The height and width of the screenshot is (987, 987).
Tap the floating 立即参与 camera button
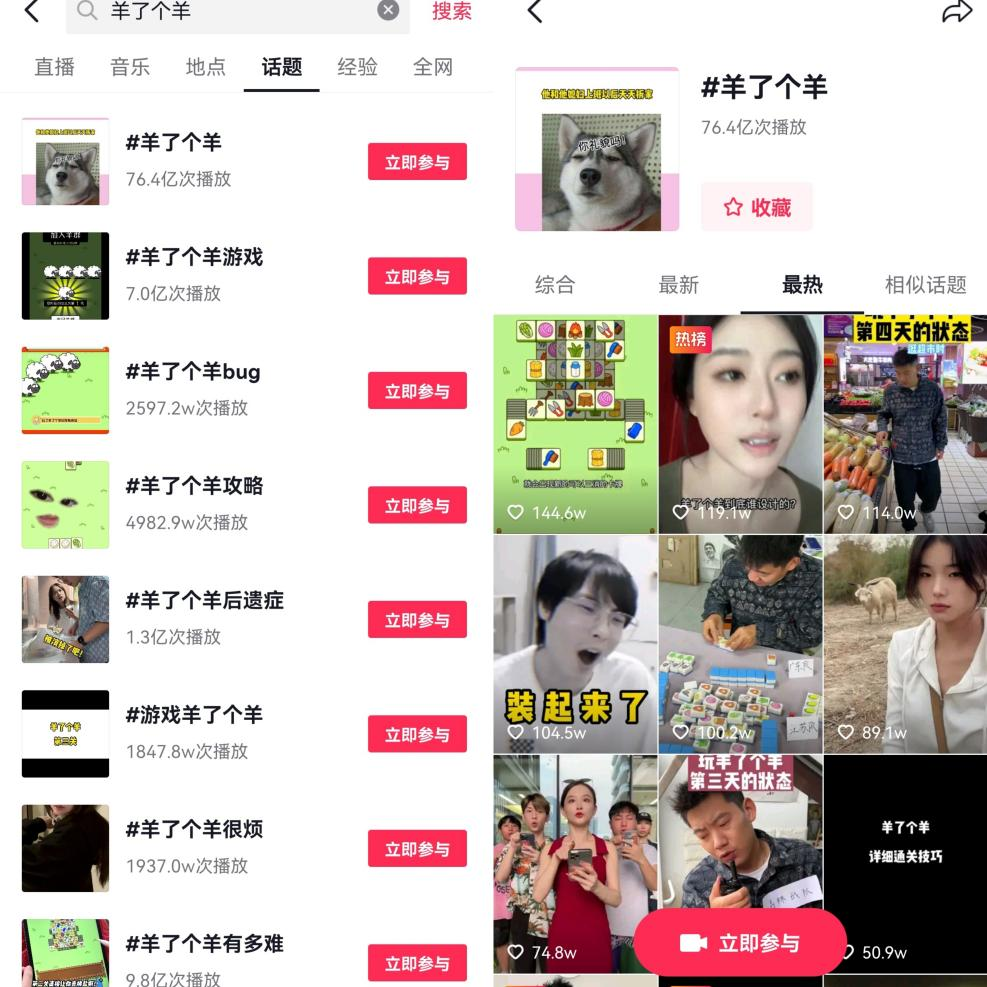tap(740, 943)
